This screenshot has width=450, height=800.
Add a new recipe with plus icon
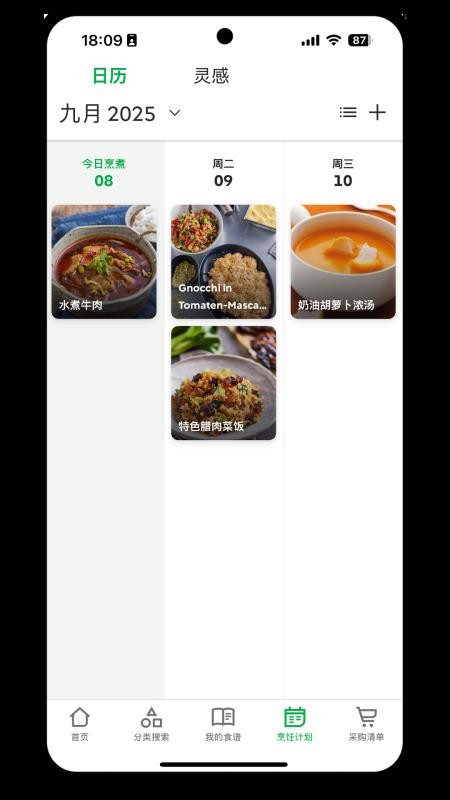[x=377, y=112]
